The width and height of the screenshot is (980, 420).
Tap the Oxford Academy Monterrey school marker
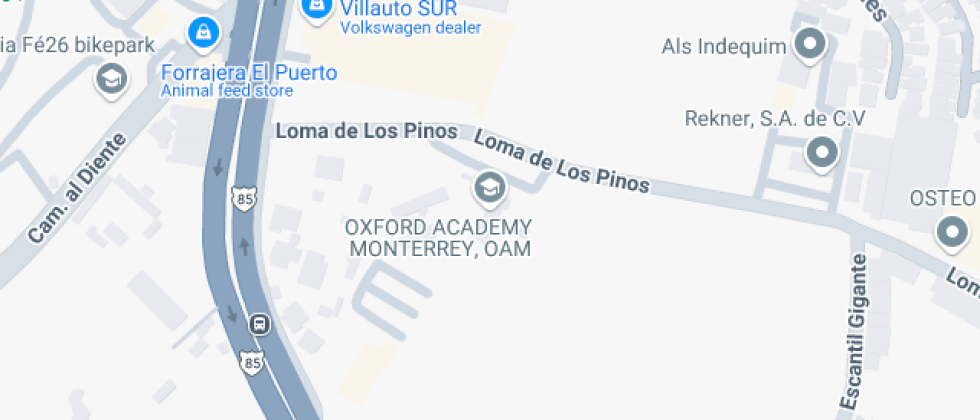click(488, 187)
